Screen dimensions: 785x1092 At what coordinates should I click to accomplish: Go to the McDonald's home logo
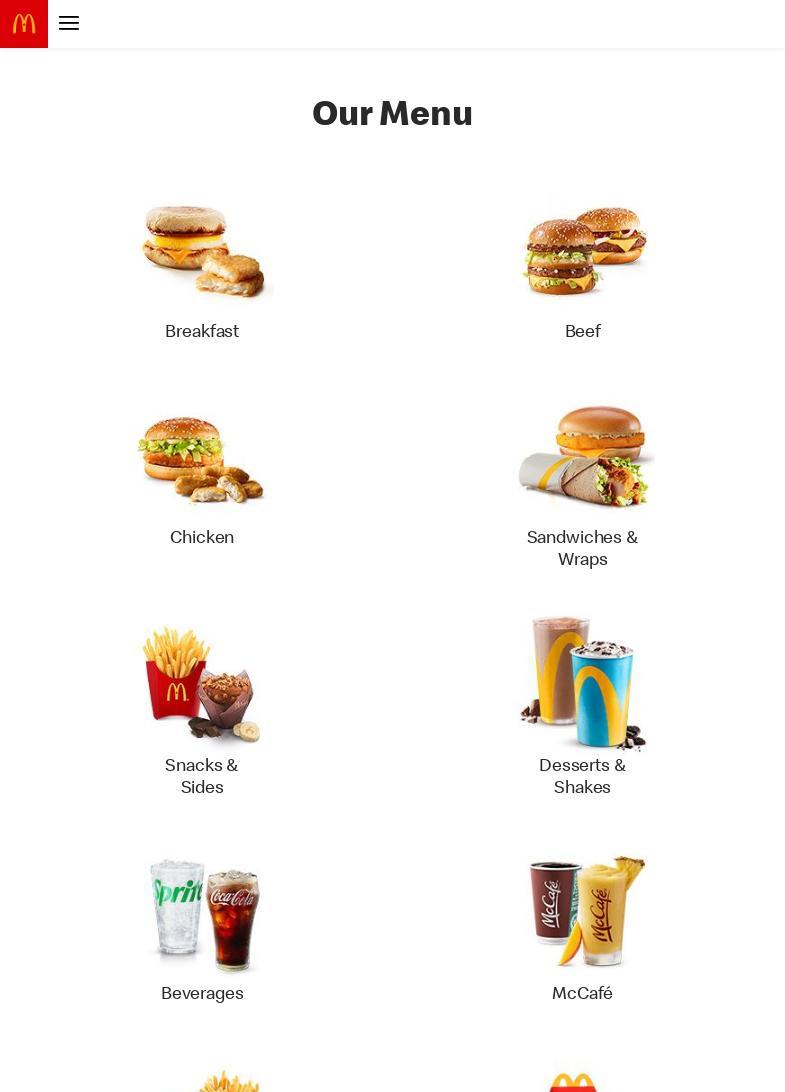pos(24,24)
